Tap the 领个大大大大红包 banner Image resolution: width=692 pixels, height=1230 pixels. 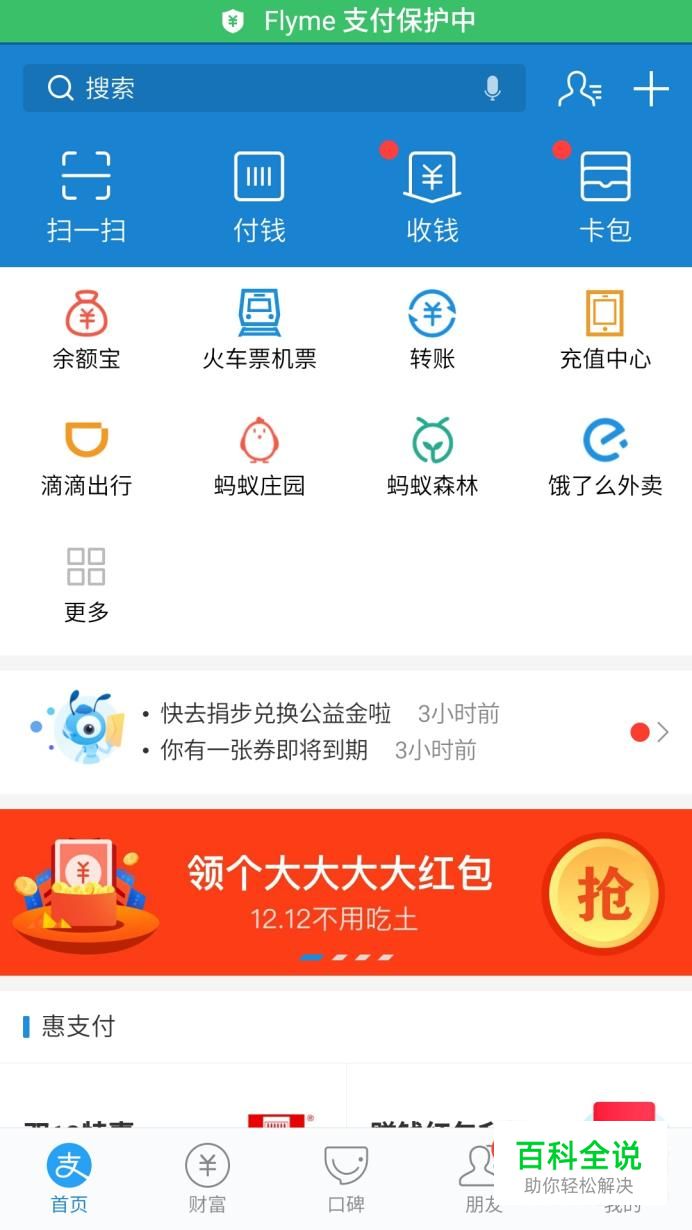[340, 892]
